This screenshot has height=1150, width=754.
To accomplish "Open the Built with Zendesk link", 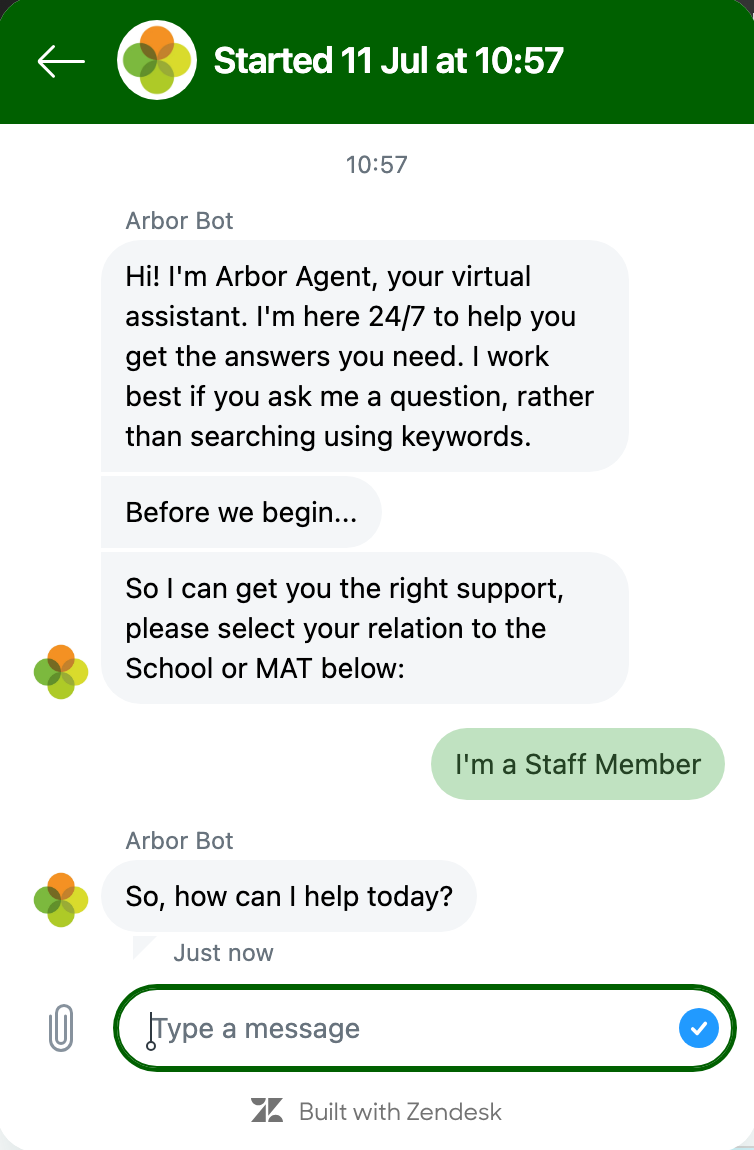I will (377, 1111).
